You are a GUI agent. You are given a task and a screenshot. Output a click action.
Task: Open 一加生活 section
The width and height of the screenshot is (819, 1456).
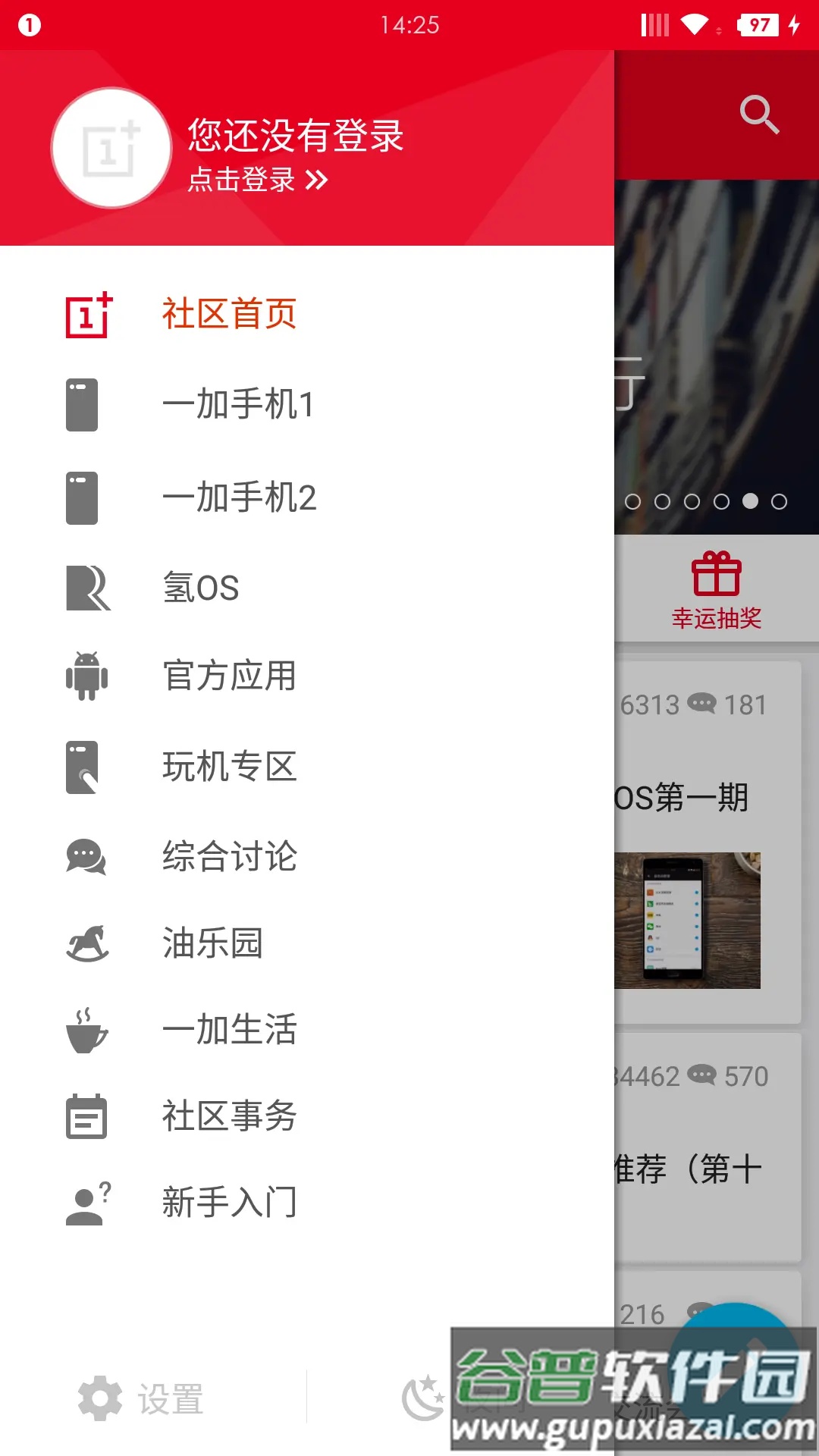point(229,1030)
